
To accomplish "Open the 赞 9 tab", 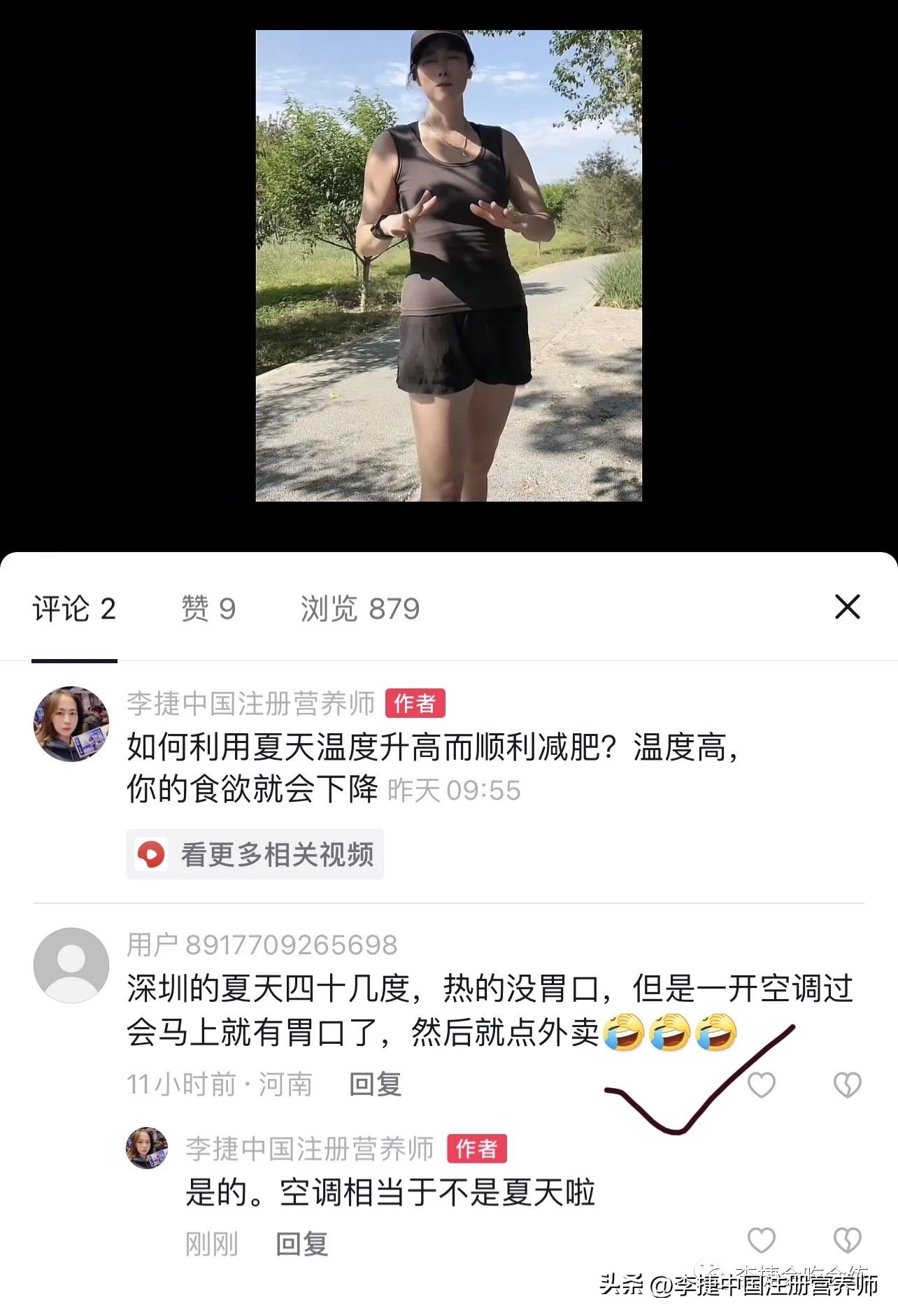I will [x=208, y=608].
